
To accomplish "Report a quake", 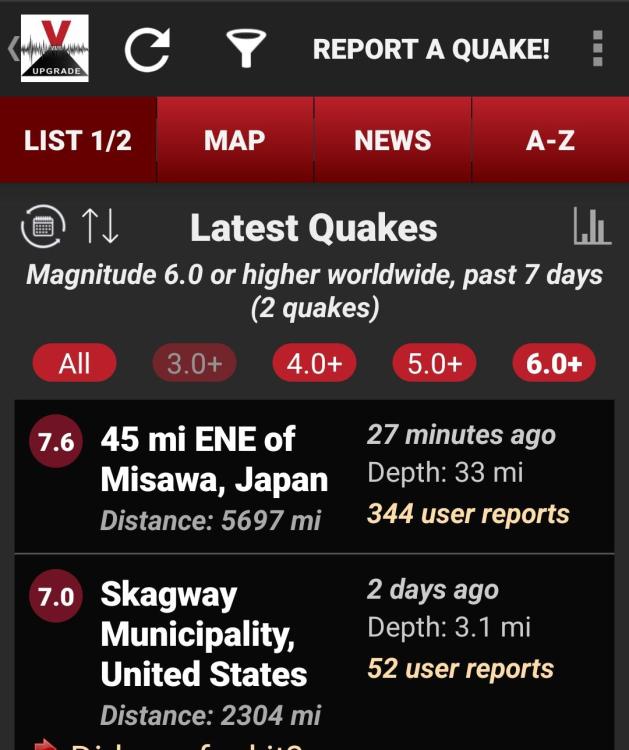I will pyautogui.click(x=431, y=49).
